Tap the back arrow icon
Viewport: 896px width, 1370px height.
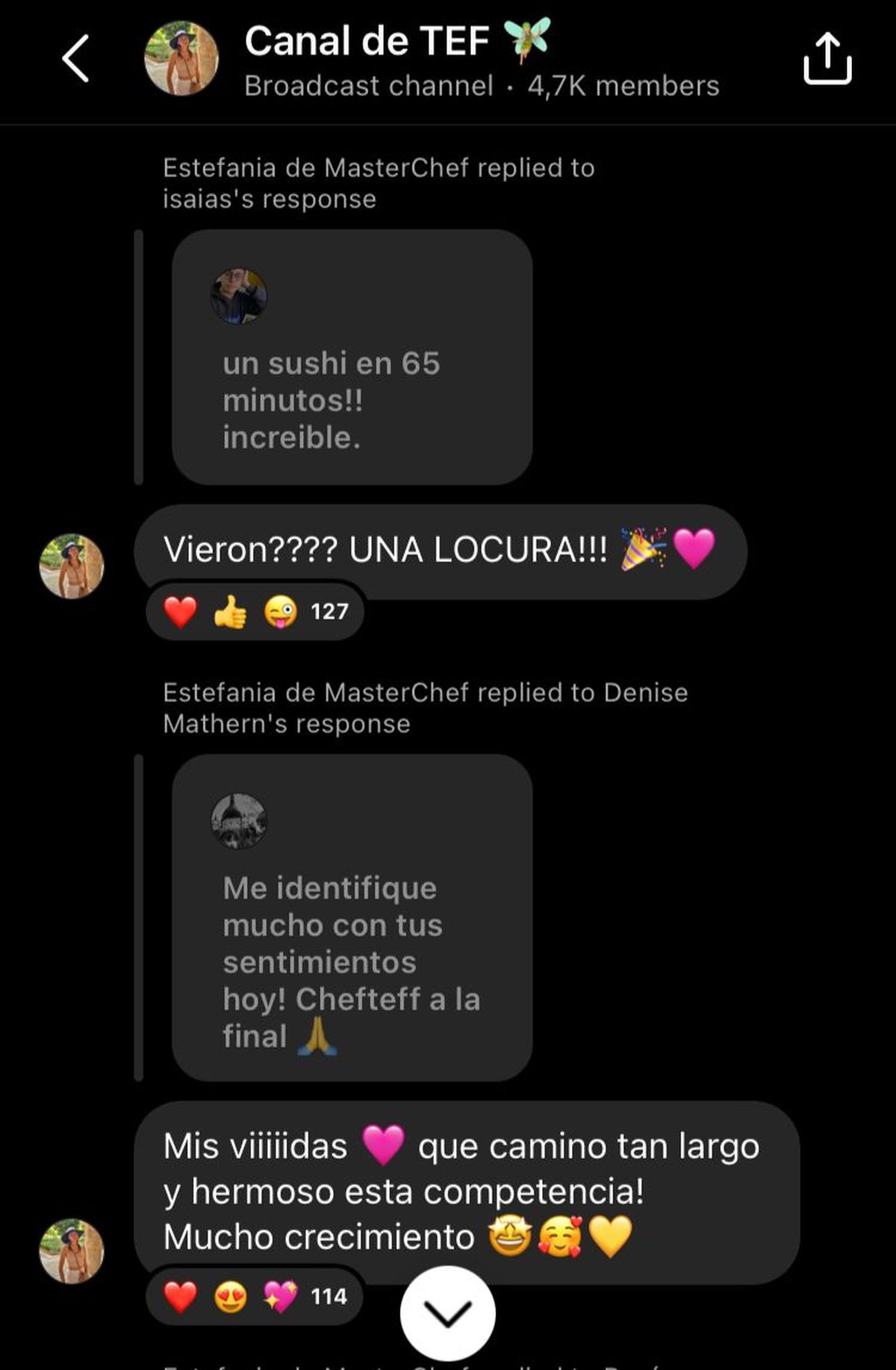pos(73,58)
